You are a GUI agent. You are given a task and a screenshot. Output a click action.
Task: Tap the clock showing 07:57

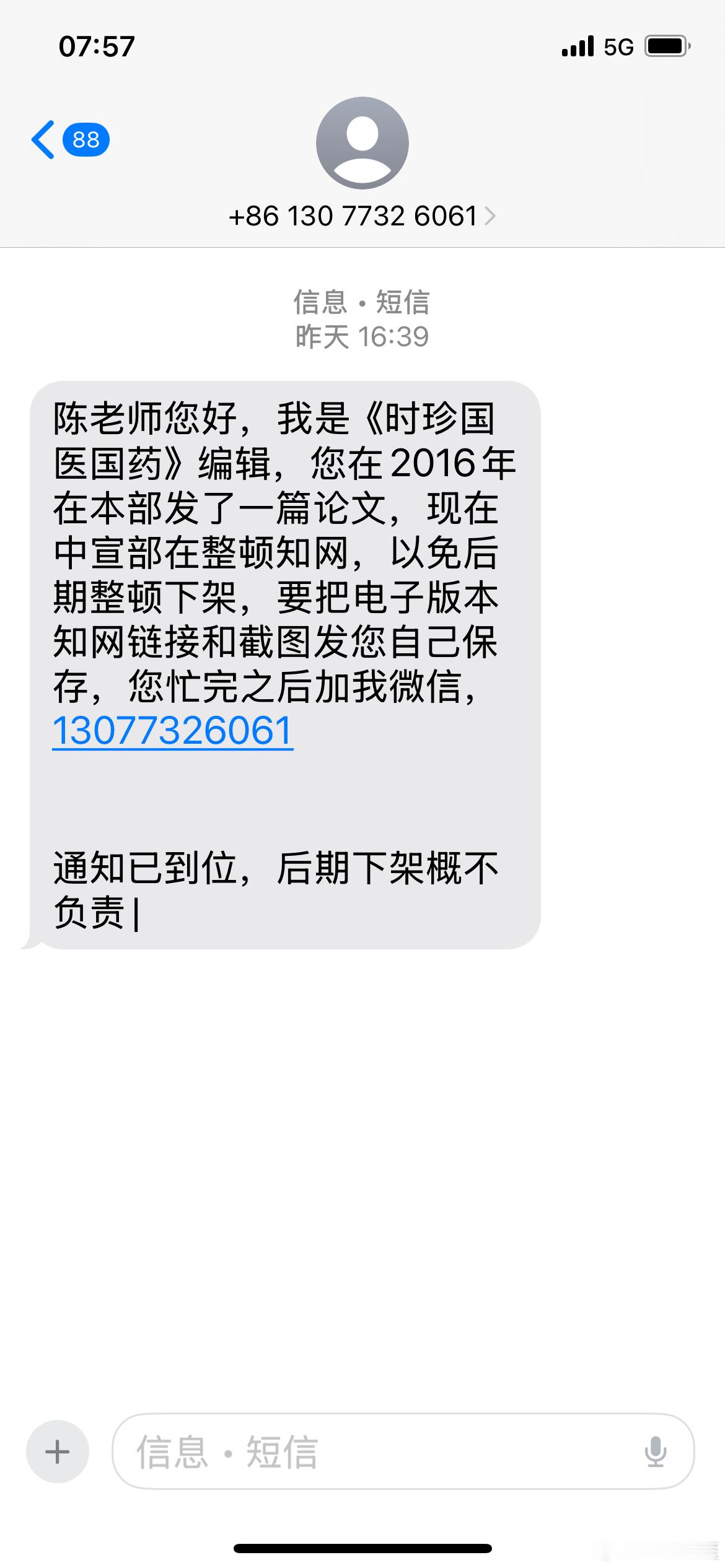[96, 46]
